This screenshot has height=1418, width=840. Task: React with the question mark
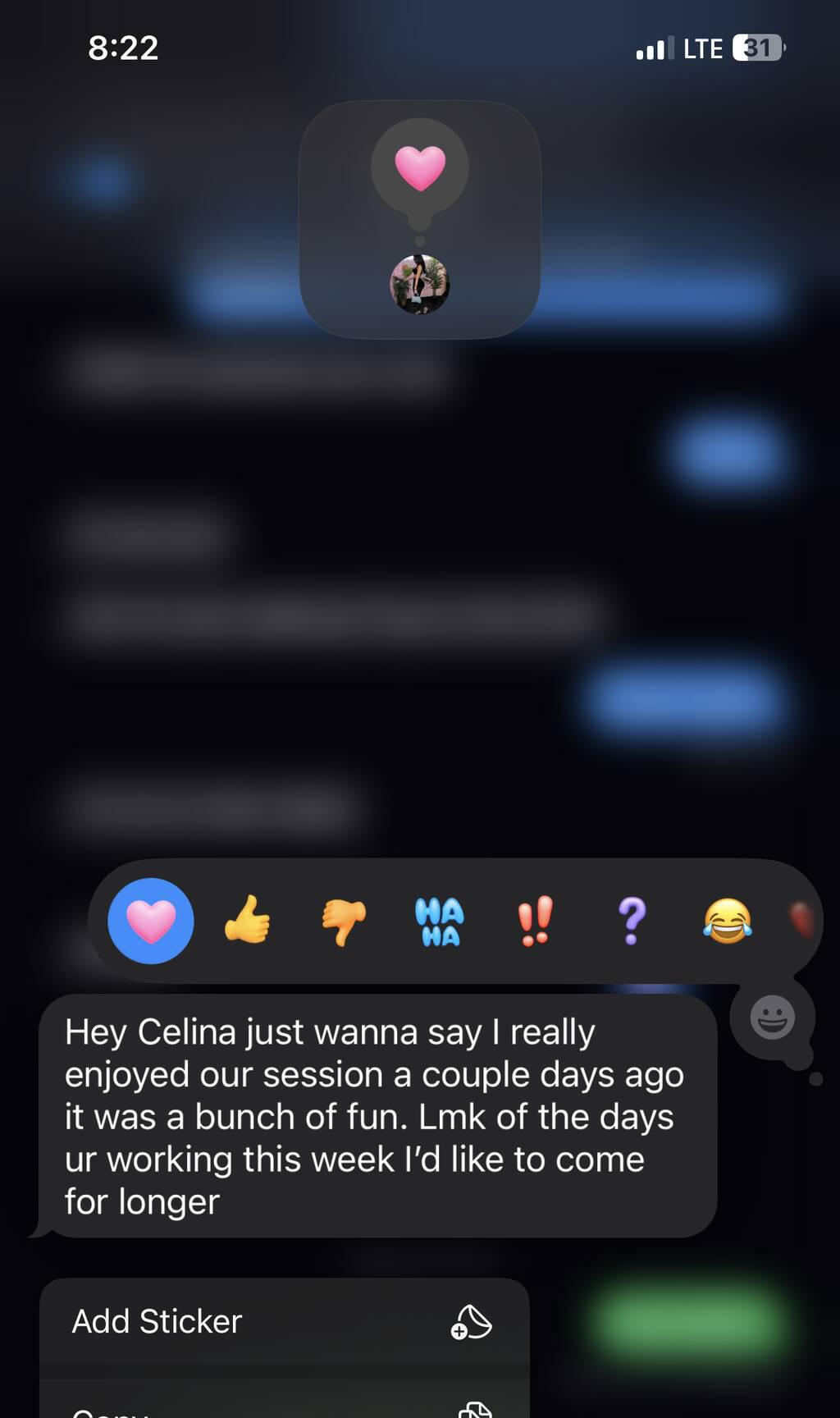pos(632,921)
